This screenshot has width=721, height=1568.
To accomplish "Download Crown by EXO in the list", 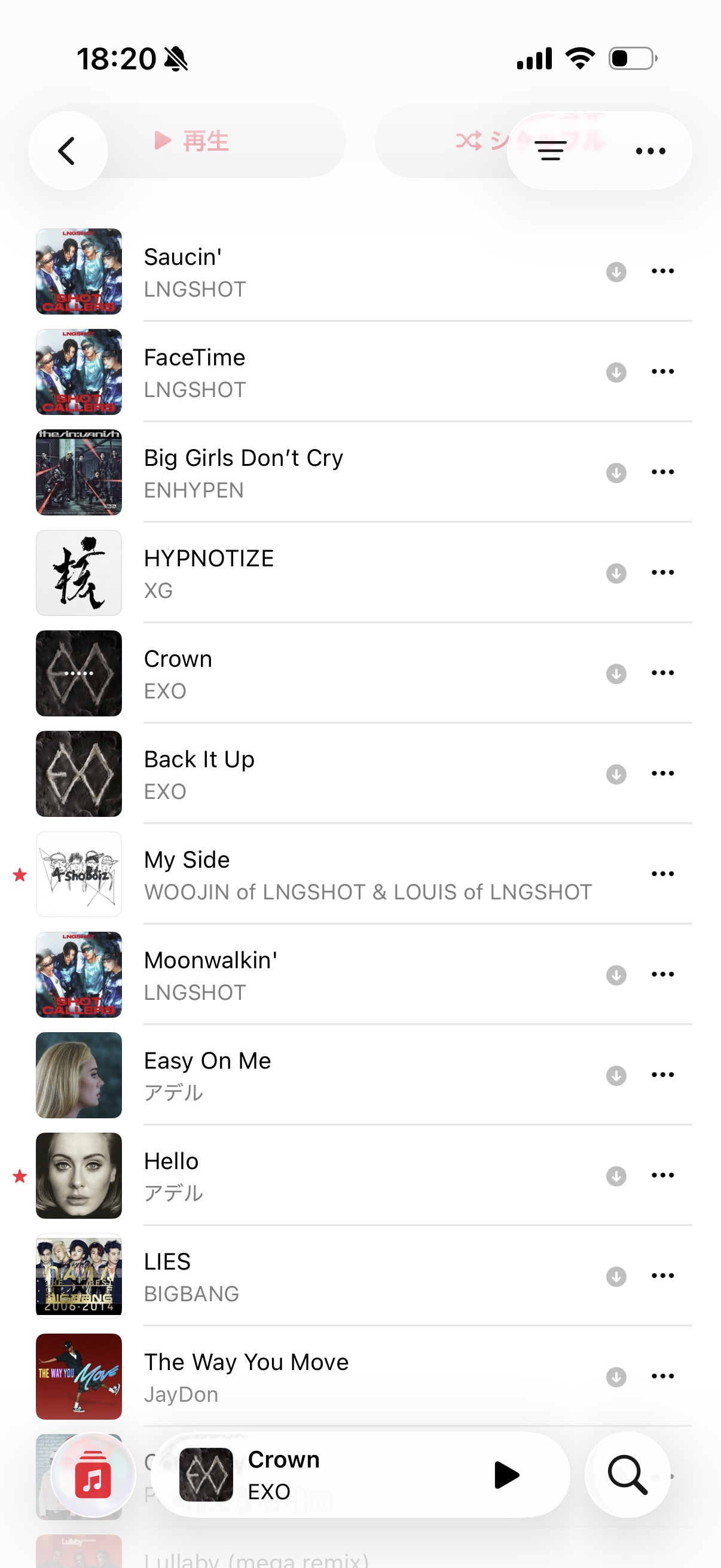I will (x=616, y=673).
